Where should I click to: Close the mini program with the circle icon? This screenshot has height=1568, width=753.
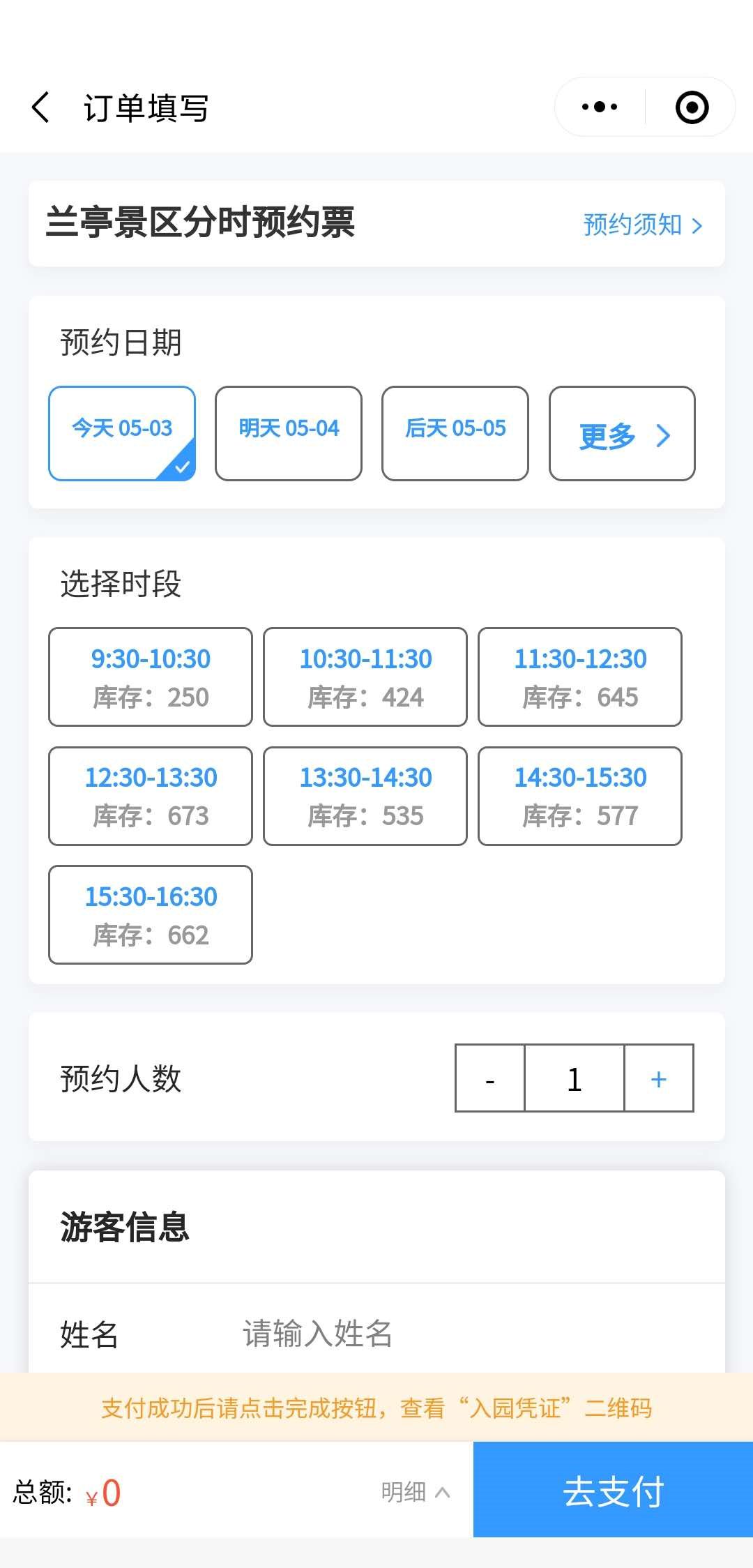(x=692, y=107)
